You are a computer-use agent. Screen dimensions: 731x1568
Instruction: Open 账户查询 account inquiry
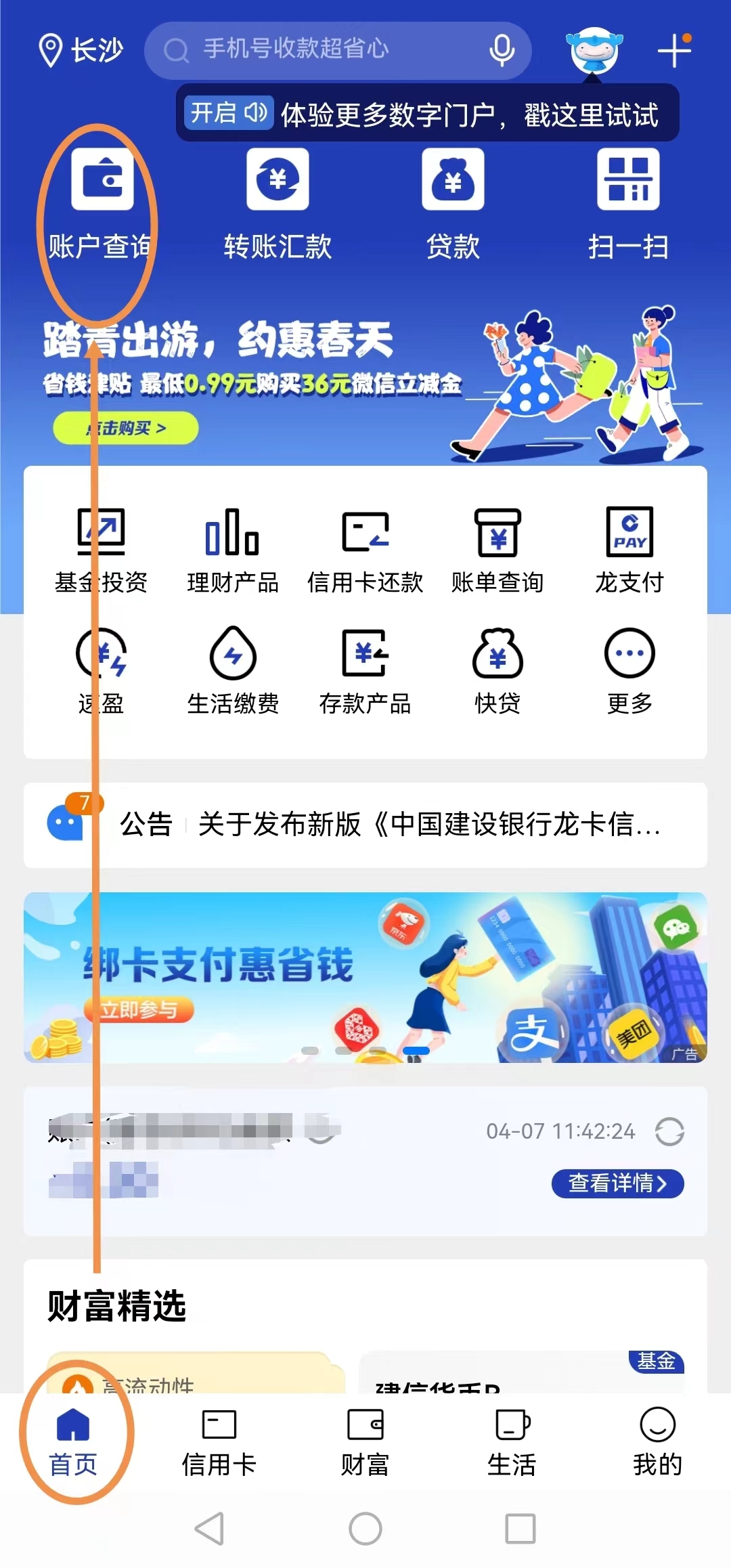[102, 203]
